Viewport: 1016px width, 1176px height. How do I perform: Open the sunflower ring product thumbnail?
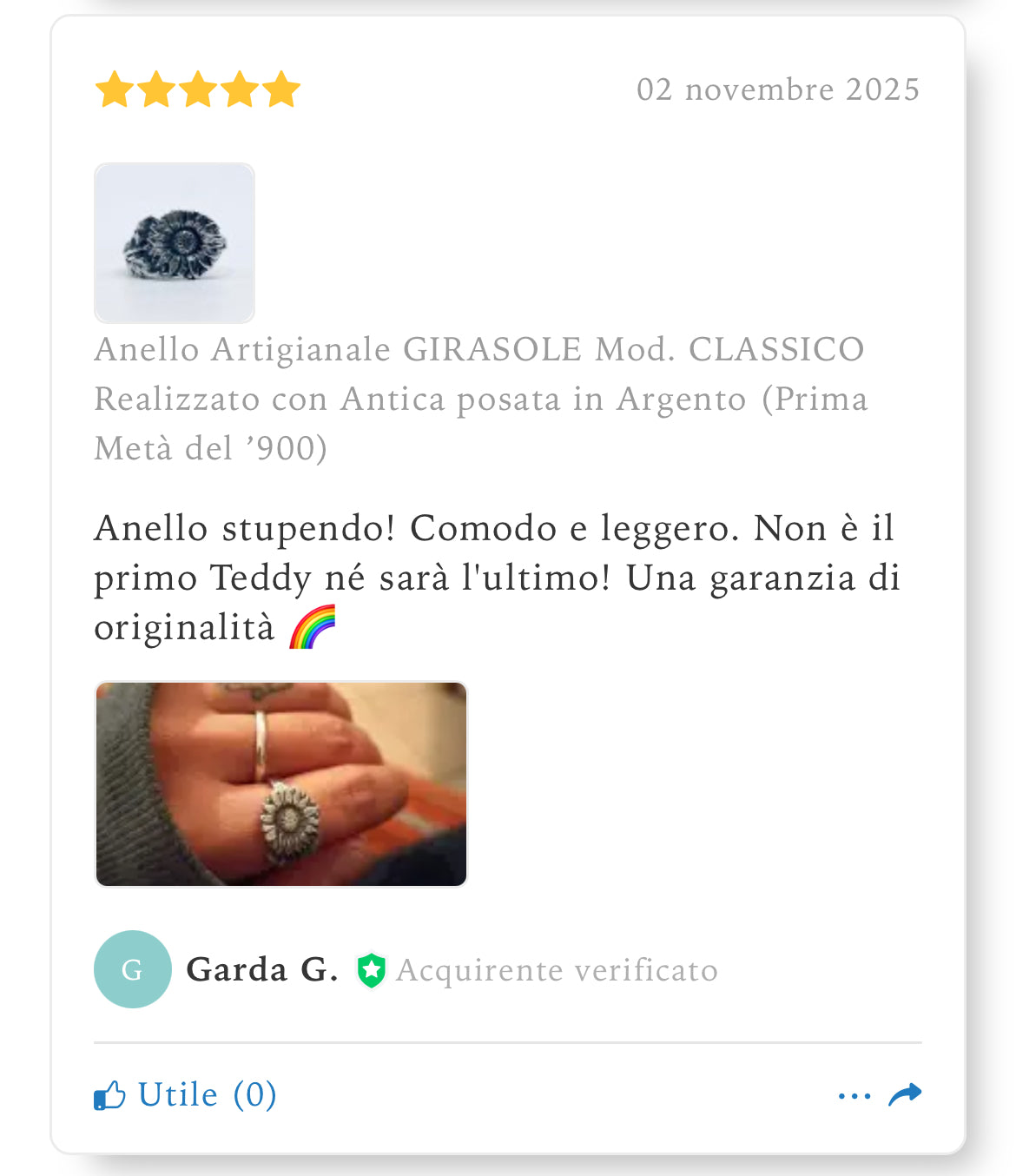[x=175, y=243]
